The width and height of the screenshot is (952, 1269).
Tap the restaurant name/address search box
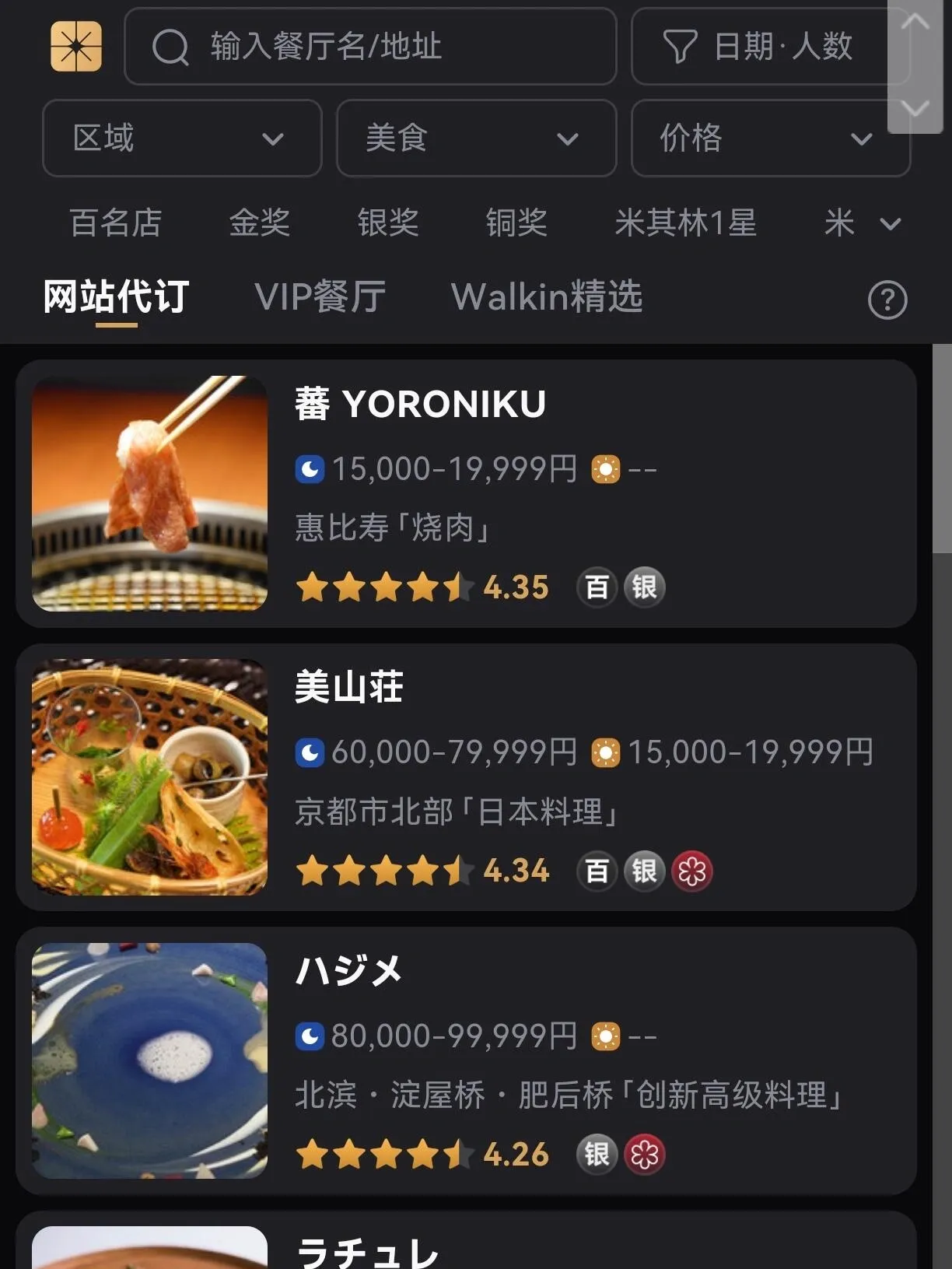point(370,47)
